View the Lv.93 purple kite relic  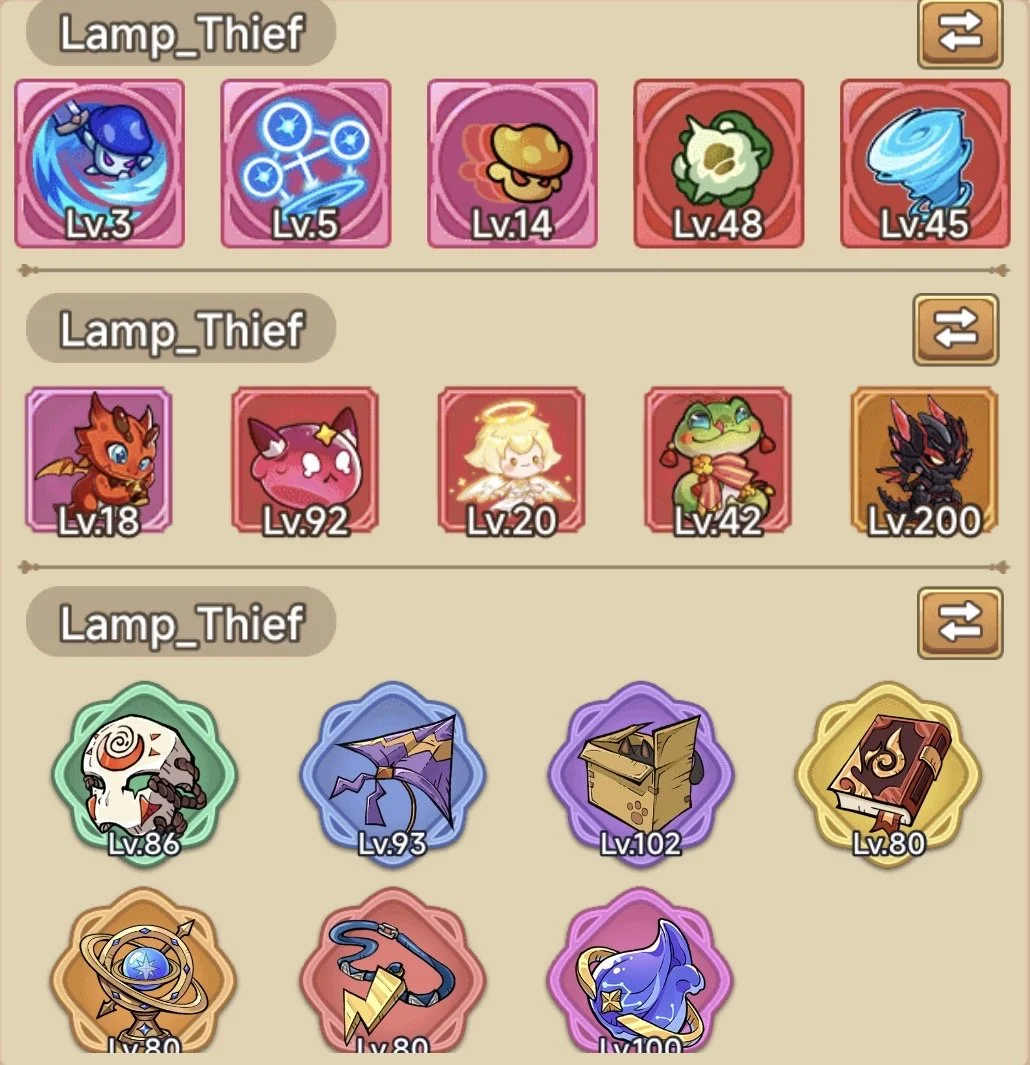point(393,774)
